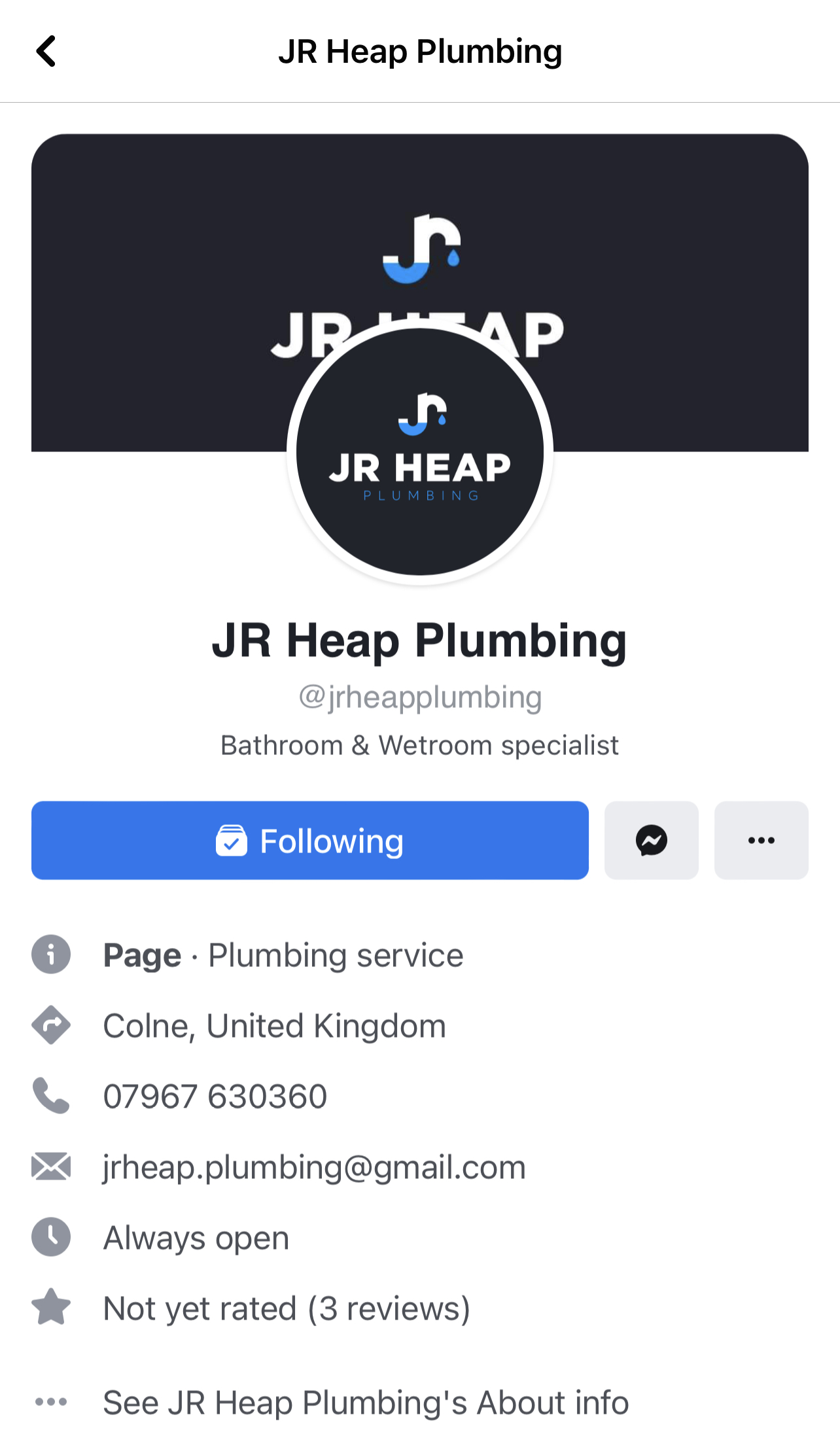Get directions to Colne, United Kingdom

(274, 1026)
